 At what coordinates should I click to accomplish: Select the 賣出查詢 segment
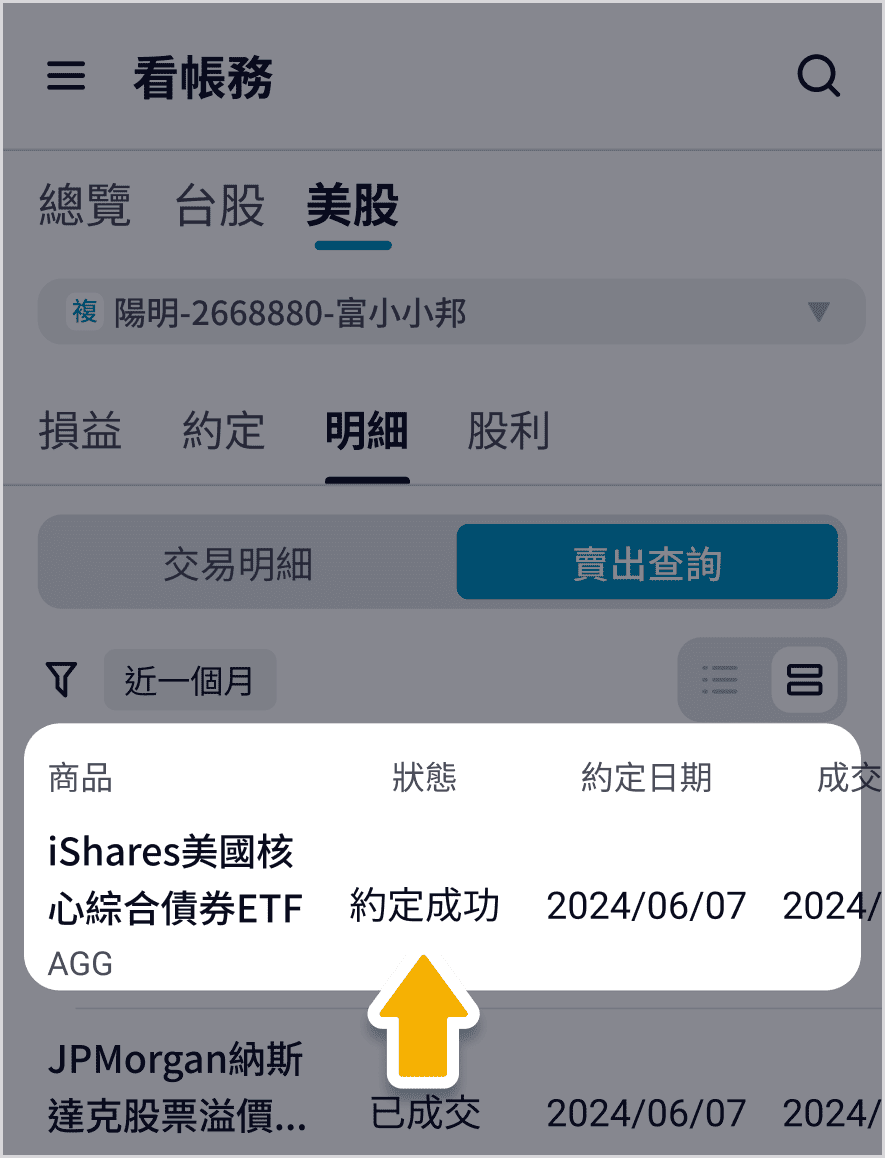(x=647, y=564)
